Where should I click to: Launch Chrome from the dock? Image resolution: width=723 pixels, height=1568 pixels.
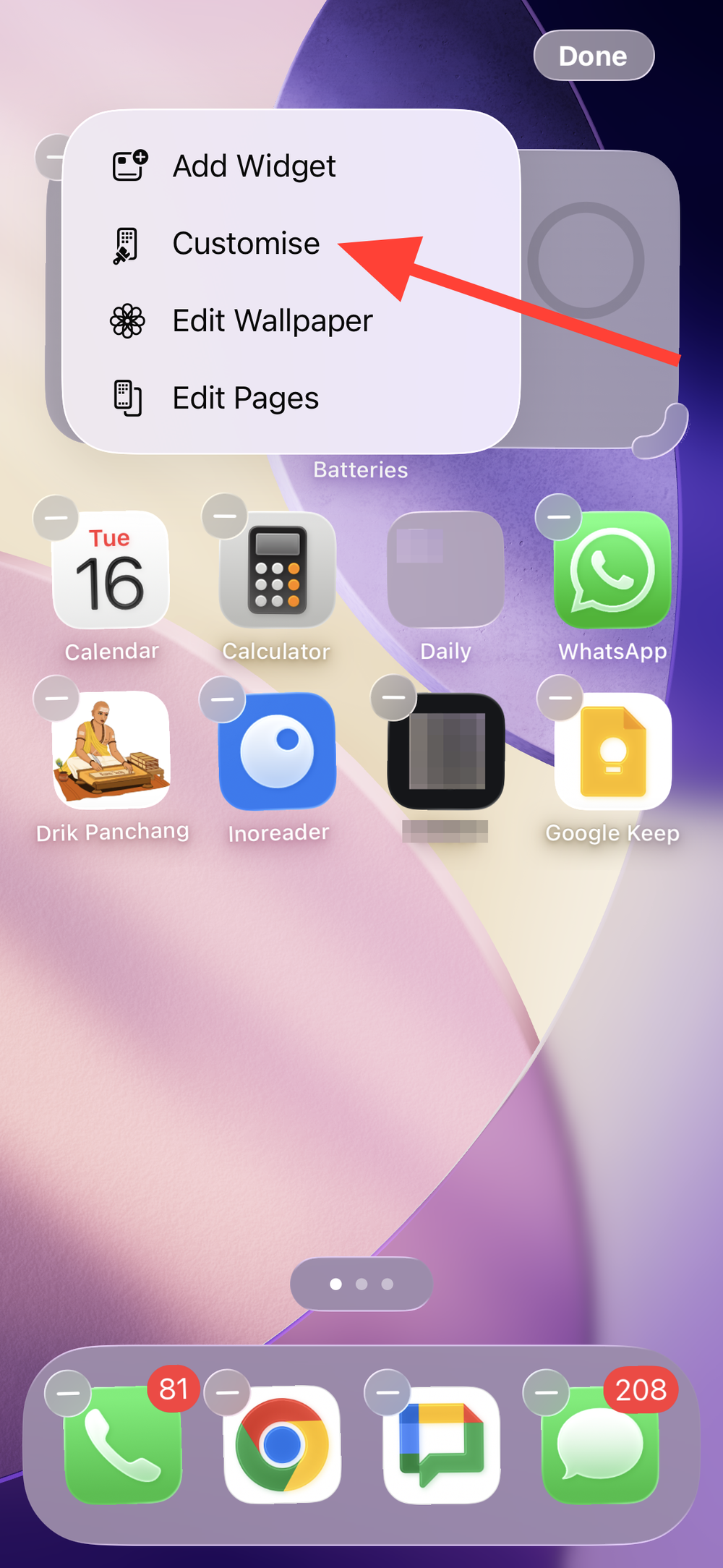(x=282, y=1444)
